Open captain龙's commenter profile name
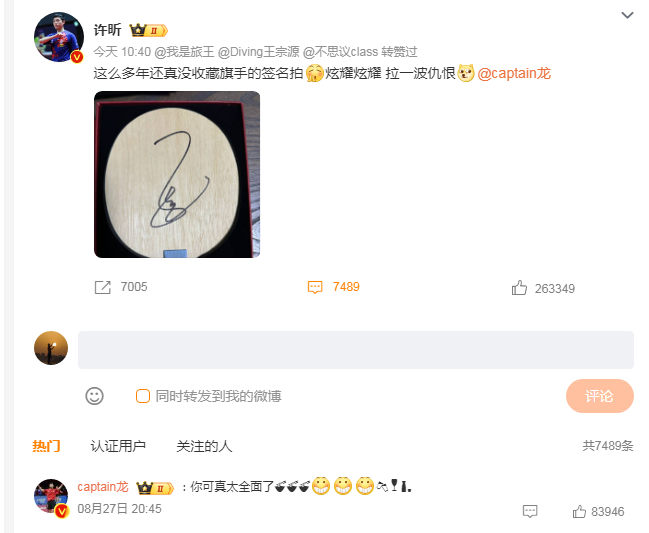The height and width of the screenshot is (533, 649). click(103, 487)
